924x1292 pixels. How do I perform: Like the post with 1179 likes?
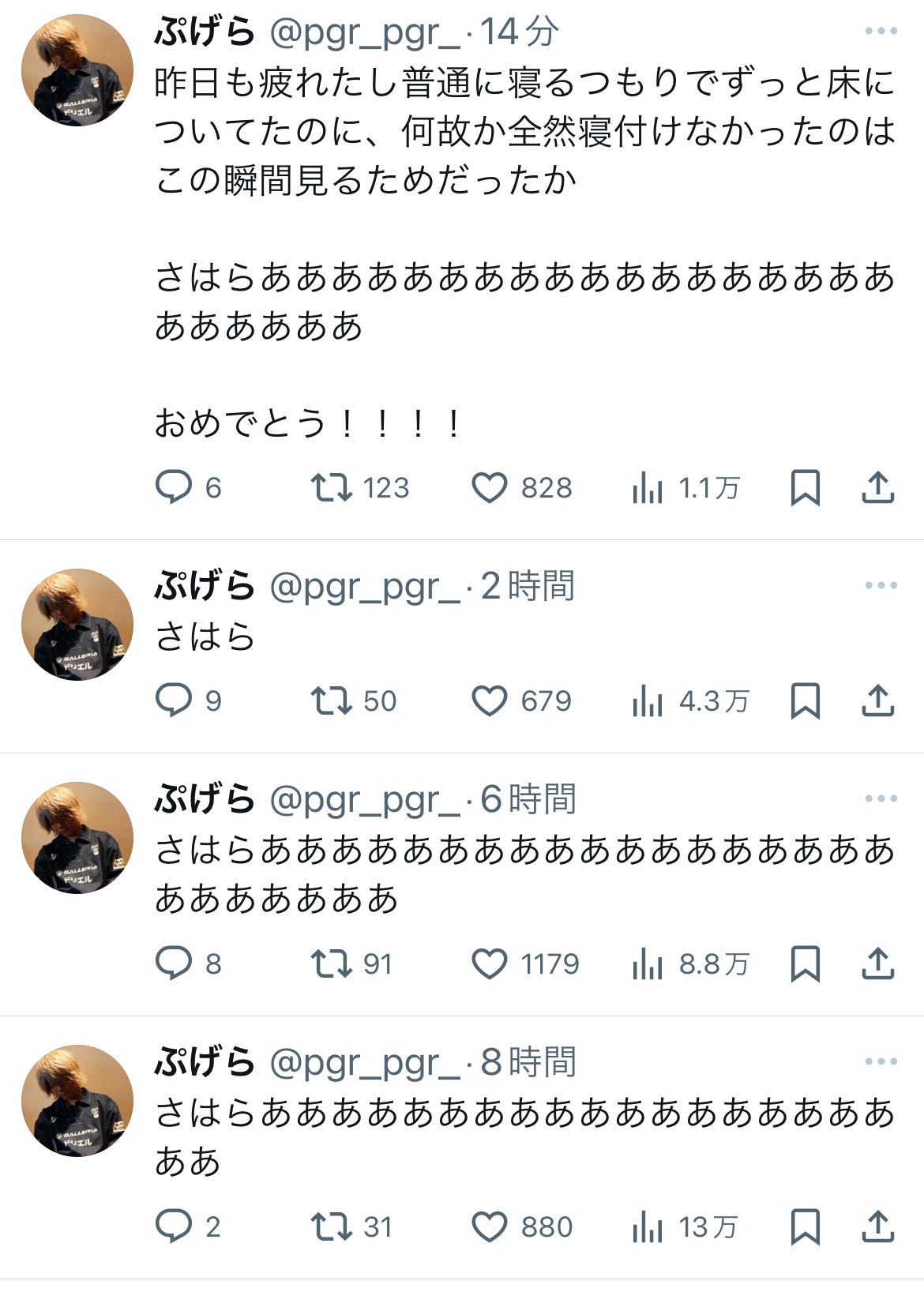pyautogui.click(x=489, y=963)
